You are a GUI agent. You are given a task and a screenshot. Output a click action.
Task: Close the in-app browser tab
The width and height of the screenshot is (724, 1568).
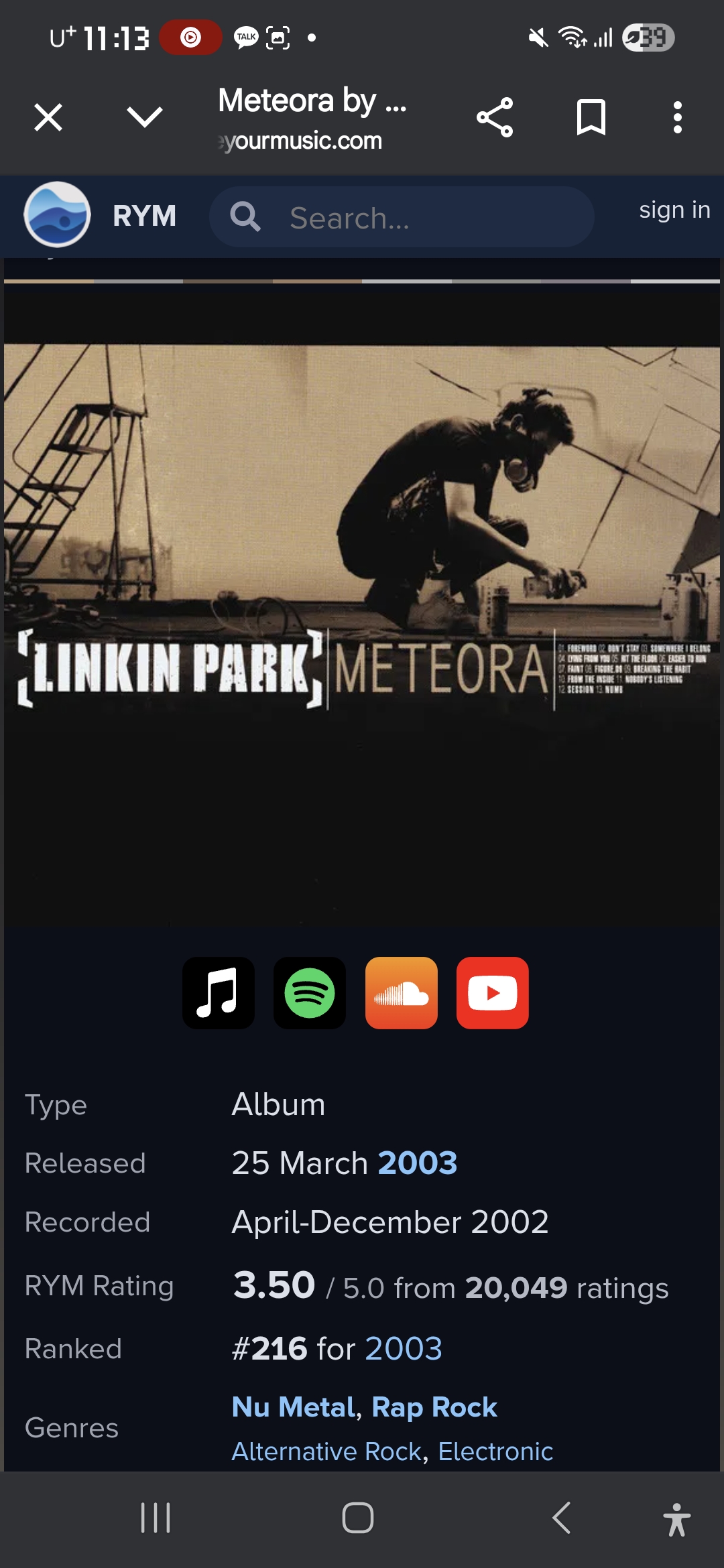(48, 117)
